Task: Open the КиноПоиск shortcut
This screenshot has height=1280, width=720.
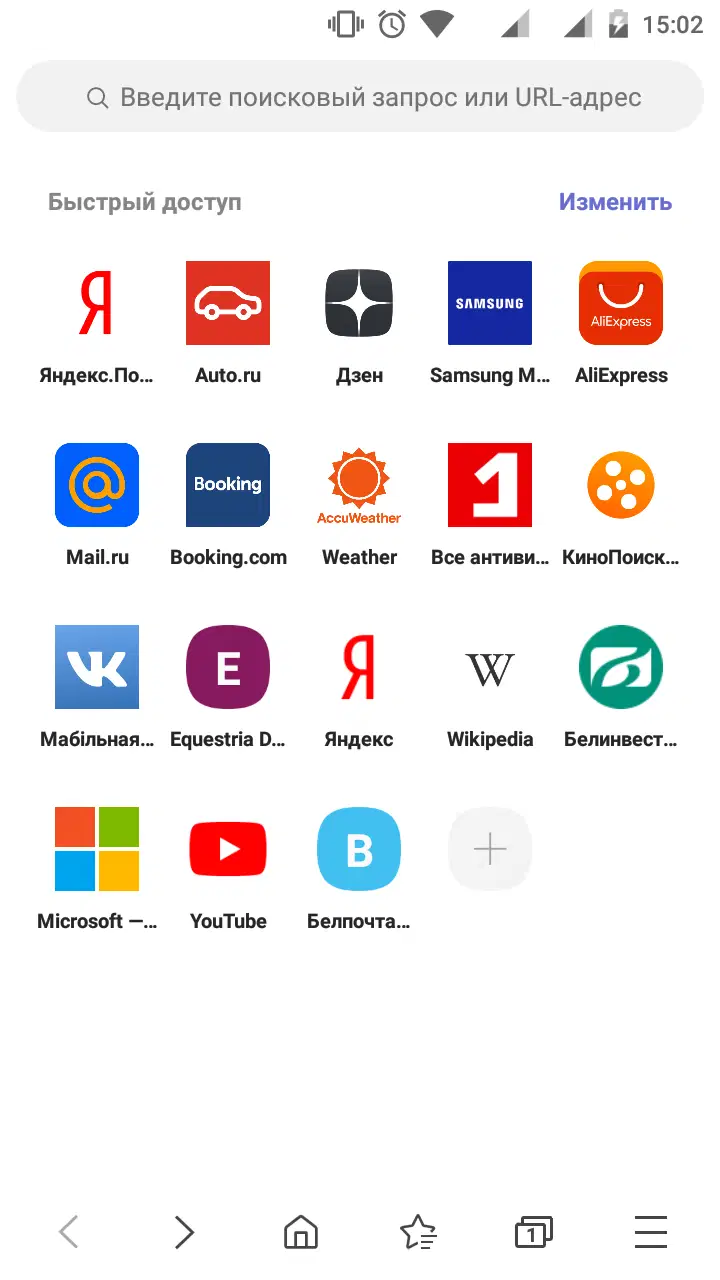Action: (x=621, y=485)
